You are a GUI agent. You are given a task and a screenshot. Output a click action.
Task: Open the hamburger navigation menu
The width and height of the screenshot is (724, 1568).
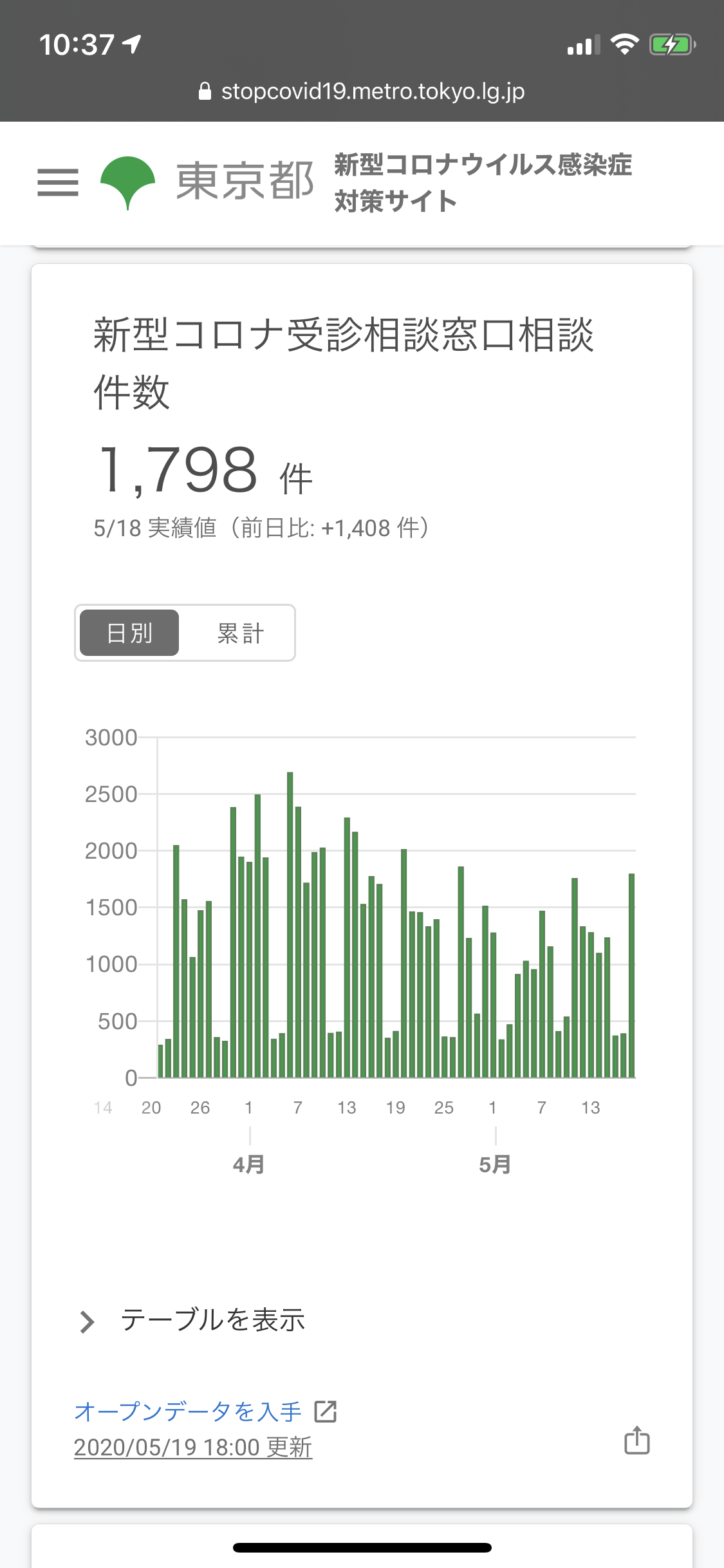point(58,182)
